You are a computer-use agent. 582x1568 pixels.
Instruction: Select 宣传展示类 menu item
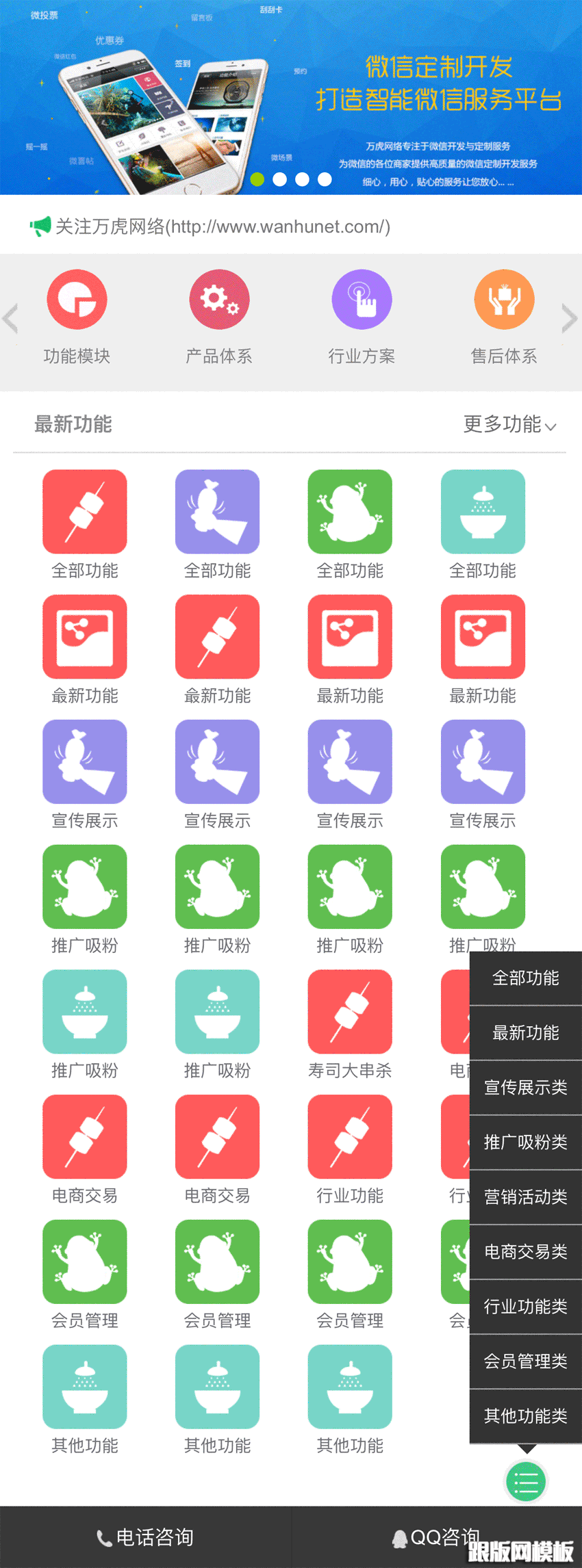[x=525, y=1088]
